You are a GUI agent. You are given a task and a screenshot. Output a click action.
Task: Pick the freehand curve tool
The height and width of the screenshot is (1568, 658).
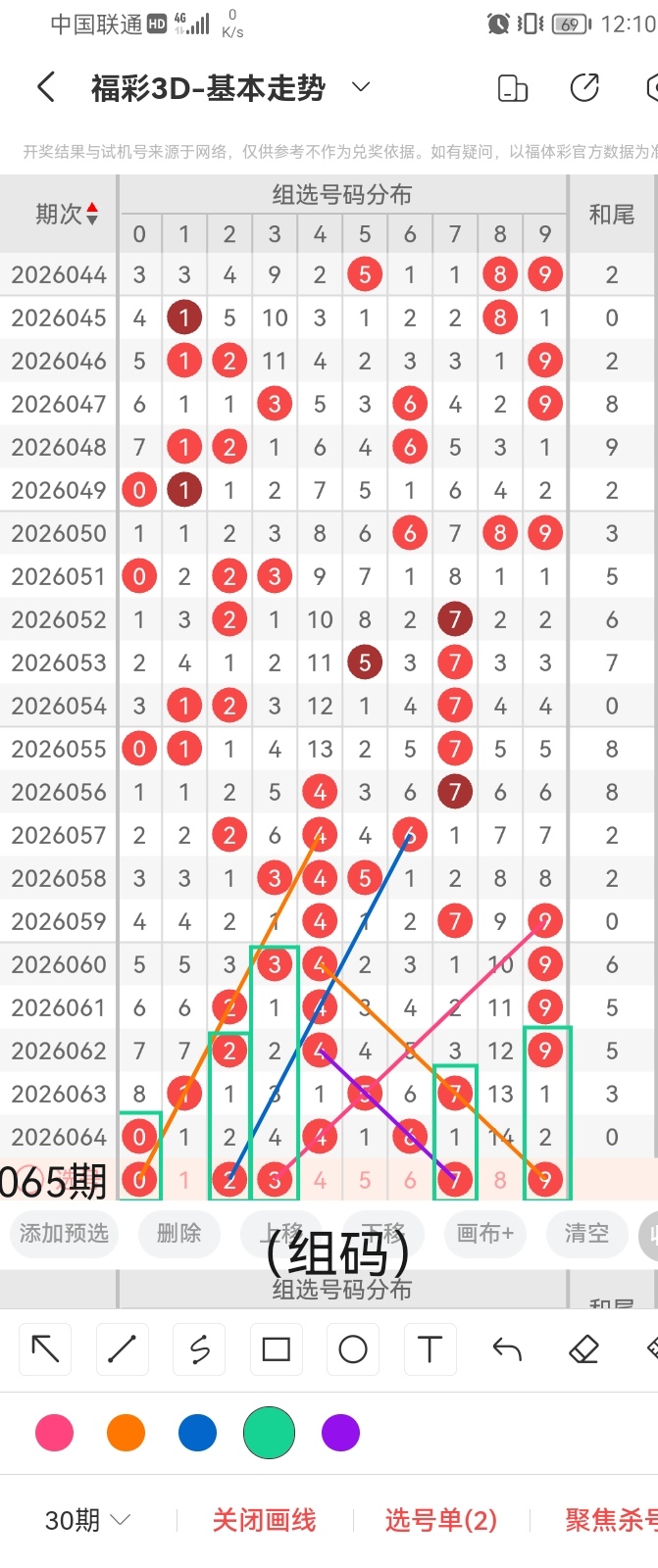point(199,1349)
